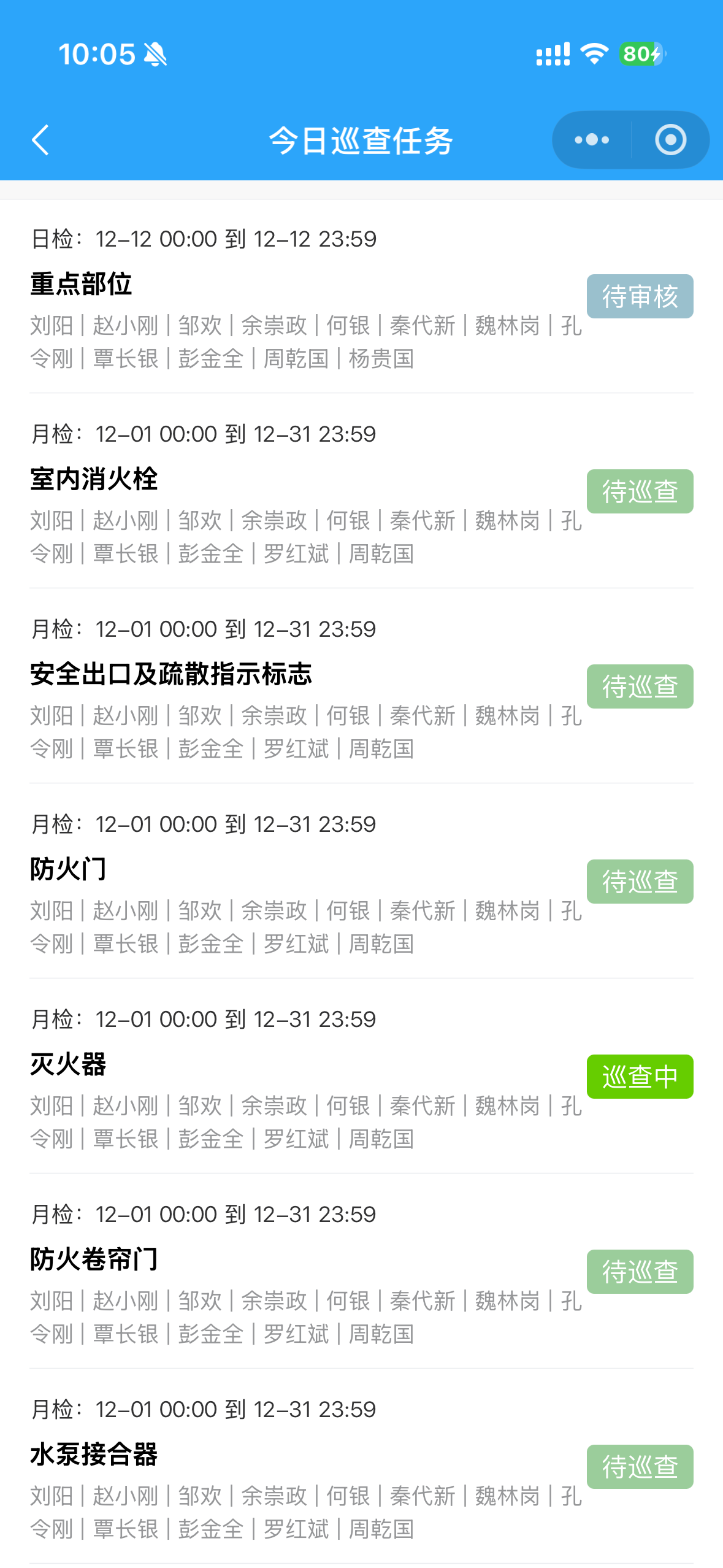The width and height of the screenshot is (723, 1568).
Task: Tap 待巡查 for 安全出口及疏散指示标志
Action: tap(640, 686)
